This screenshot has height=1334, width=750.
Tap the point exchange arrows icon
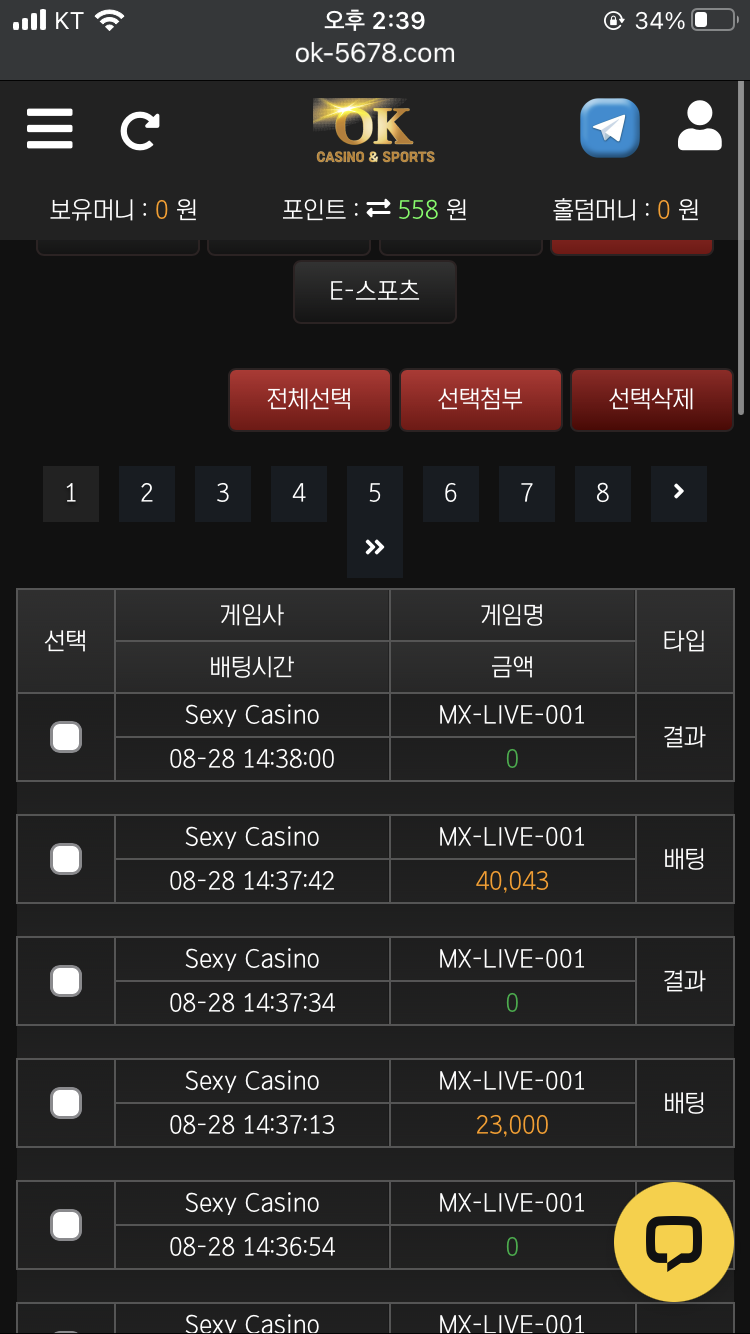(x=378, y=209)
